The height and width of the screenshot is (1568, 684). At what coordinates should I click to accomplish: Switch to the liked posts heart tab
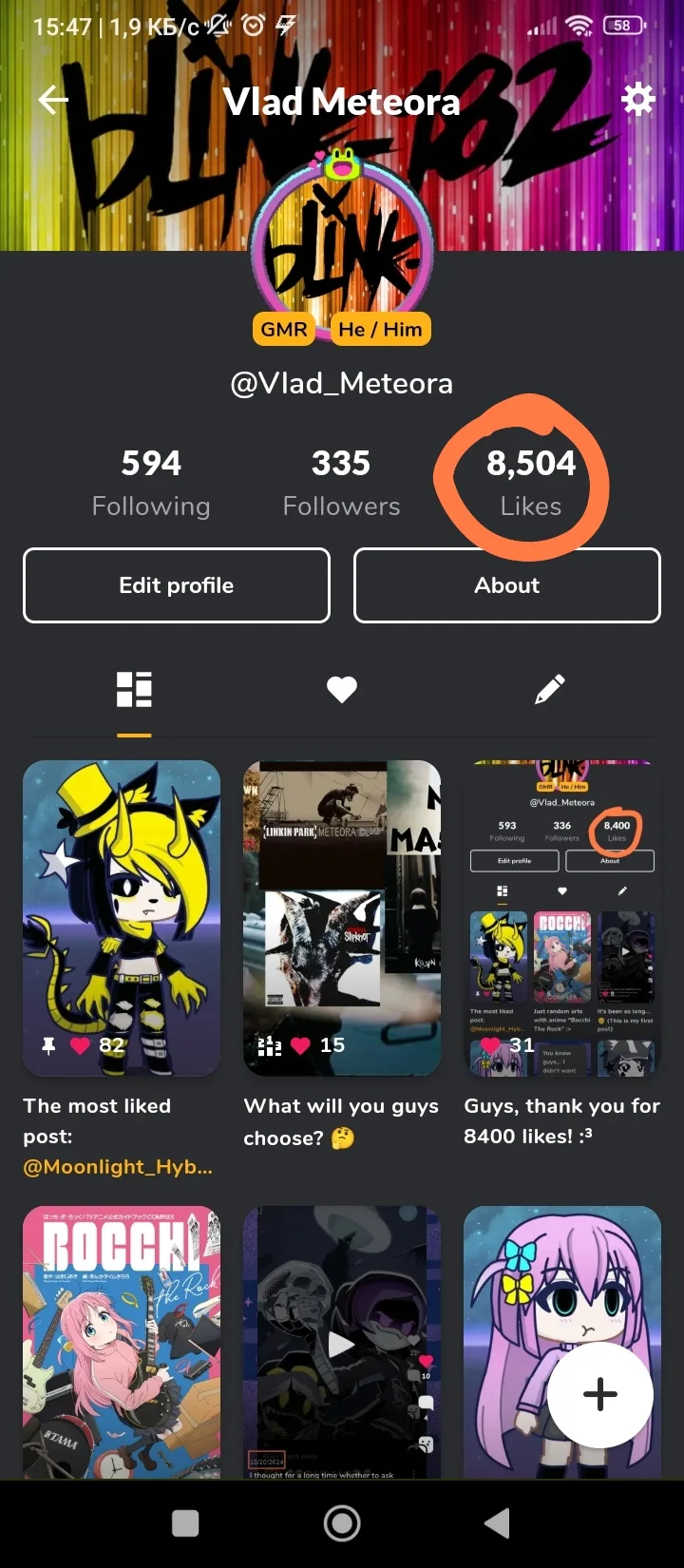click(342, 690)
